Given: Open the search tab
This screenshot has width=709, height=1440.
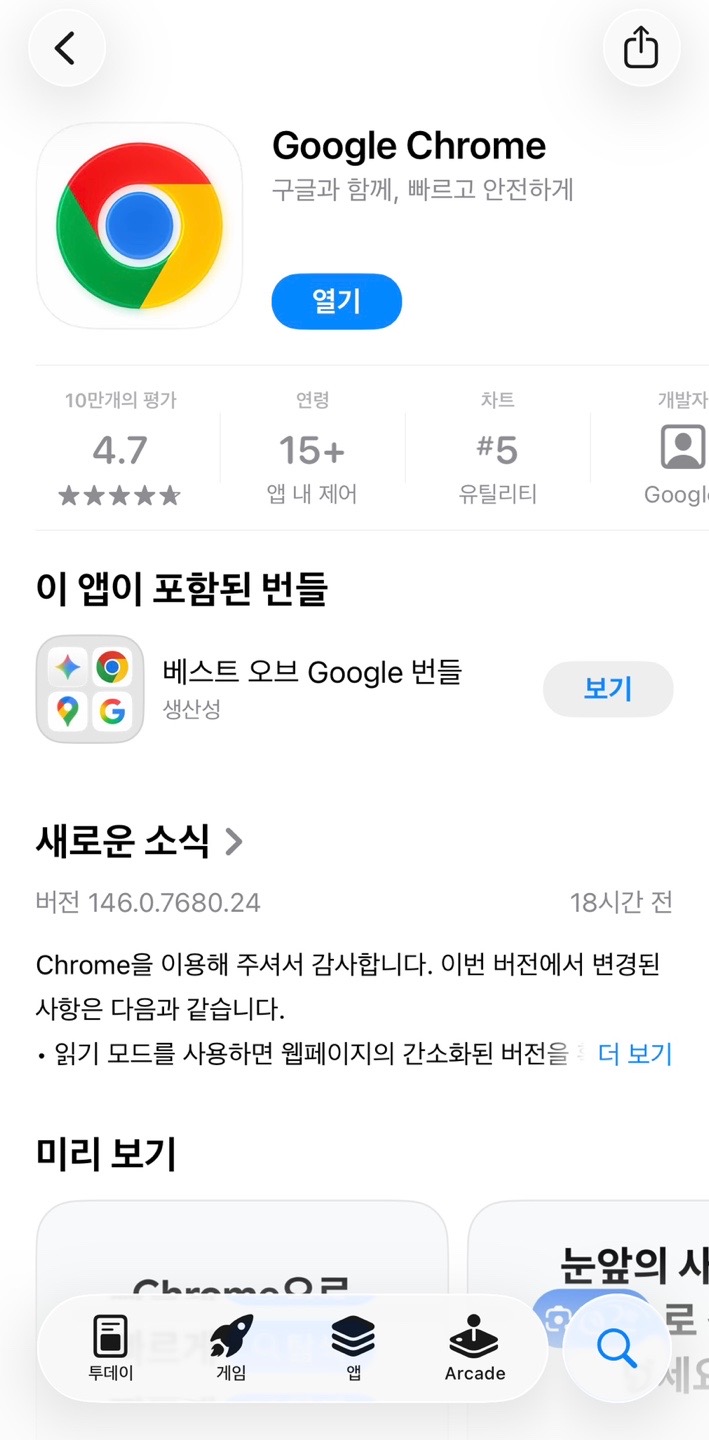Looking at the screenshot, I should point(617,1349).
